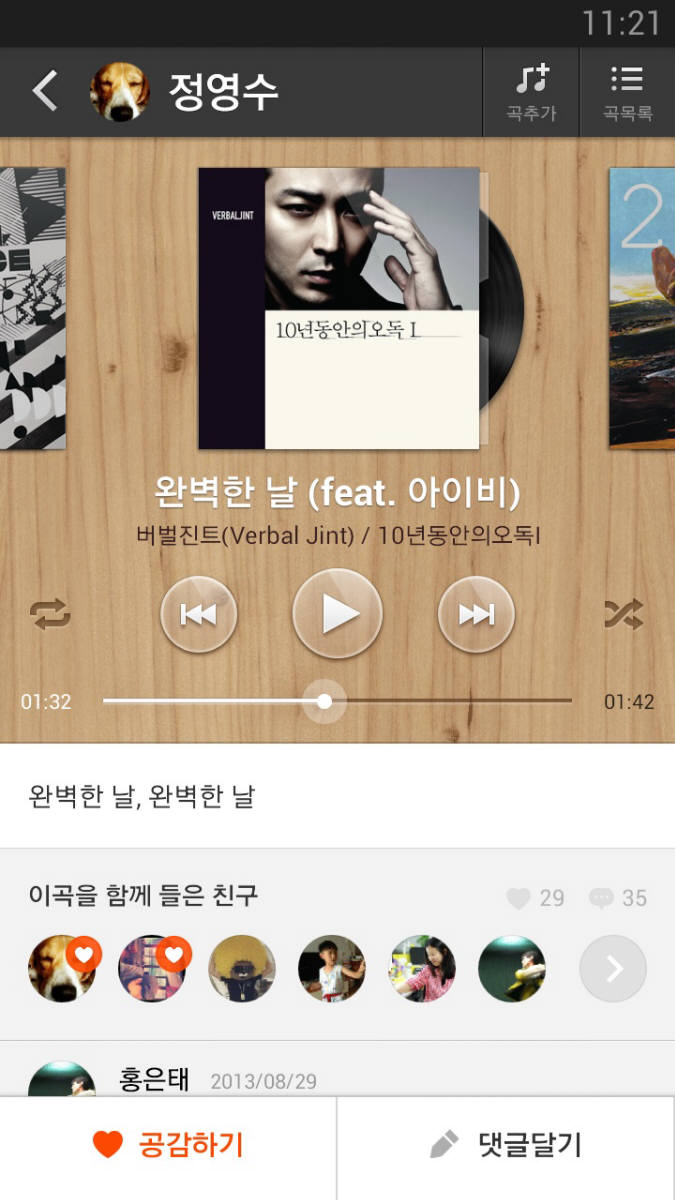Play 완벽한 날 (feat. 아이비)

[x=338, y=614]
